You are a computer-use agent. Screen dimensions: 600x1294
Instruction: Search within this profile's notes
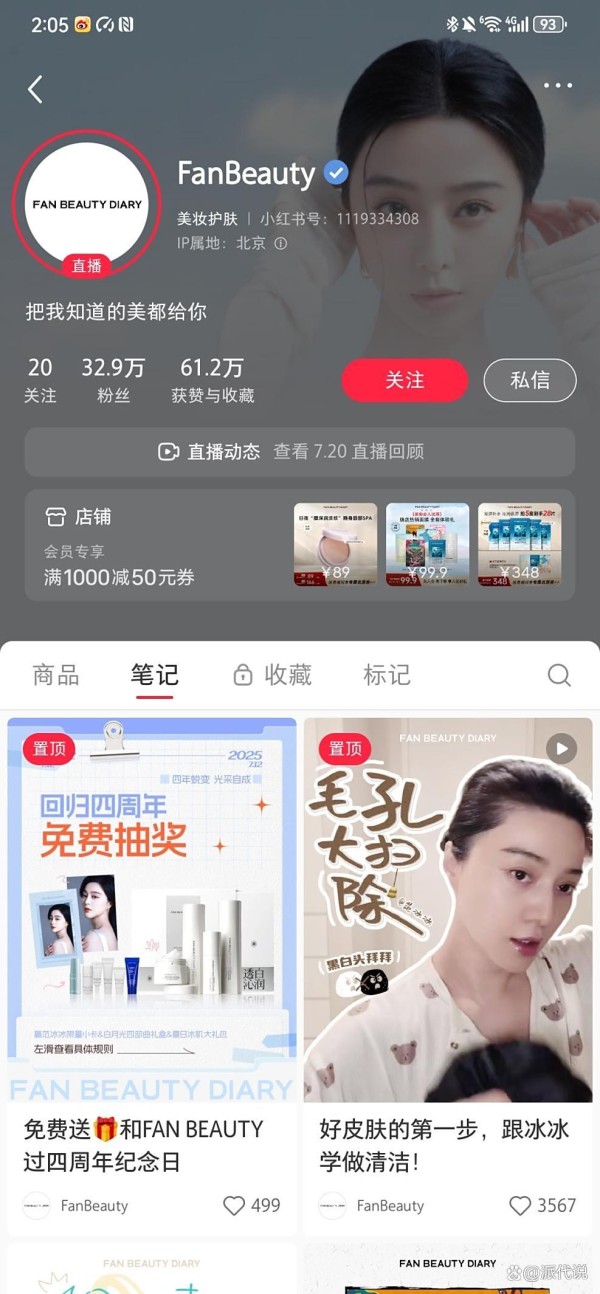click(559, 675)
